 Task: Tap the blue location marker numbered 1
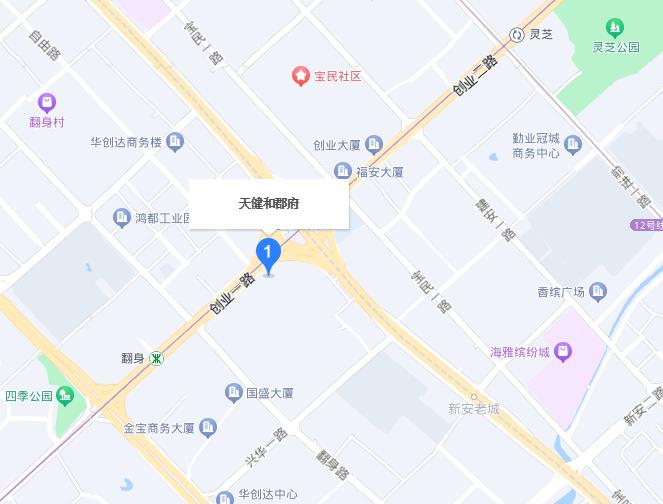tap(267, 254)
